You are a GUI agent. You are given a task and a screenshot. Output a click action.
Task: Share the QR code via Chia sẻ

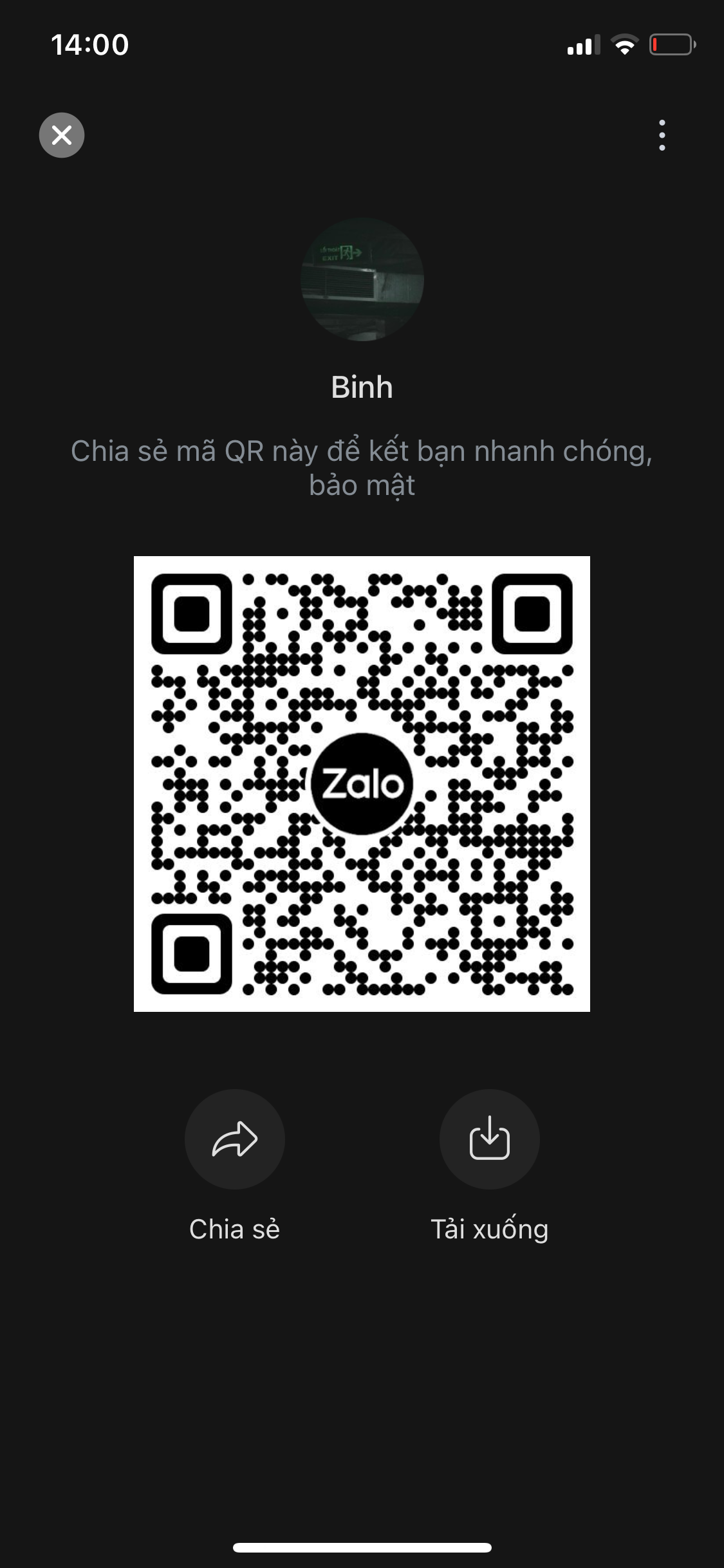pyautogui.click(x=235, y=1139)
